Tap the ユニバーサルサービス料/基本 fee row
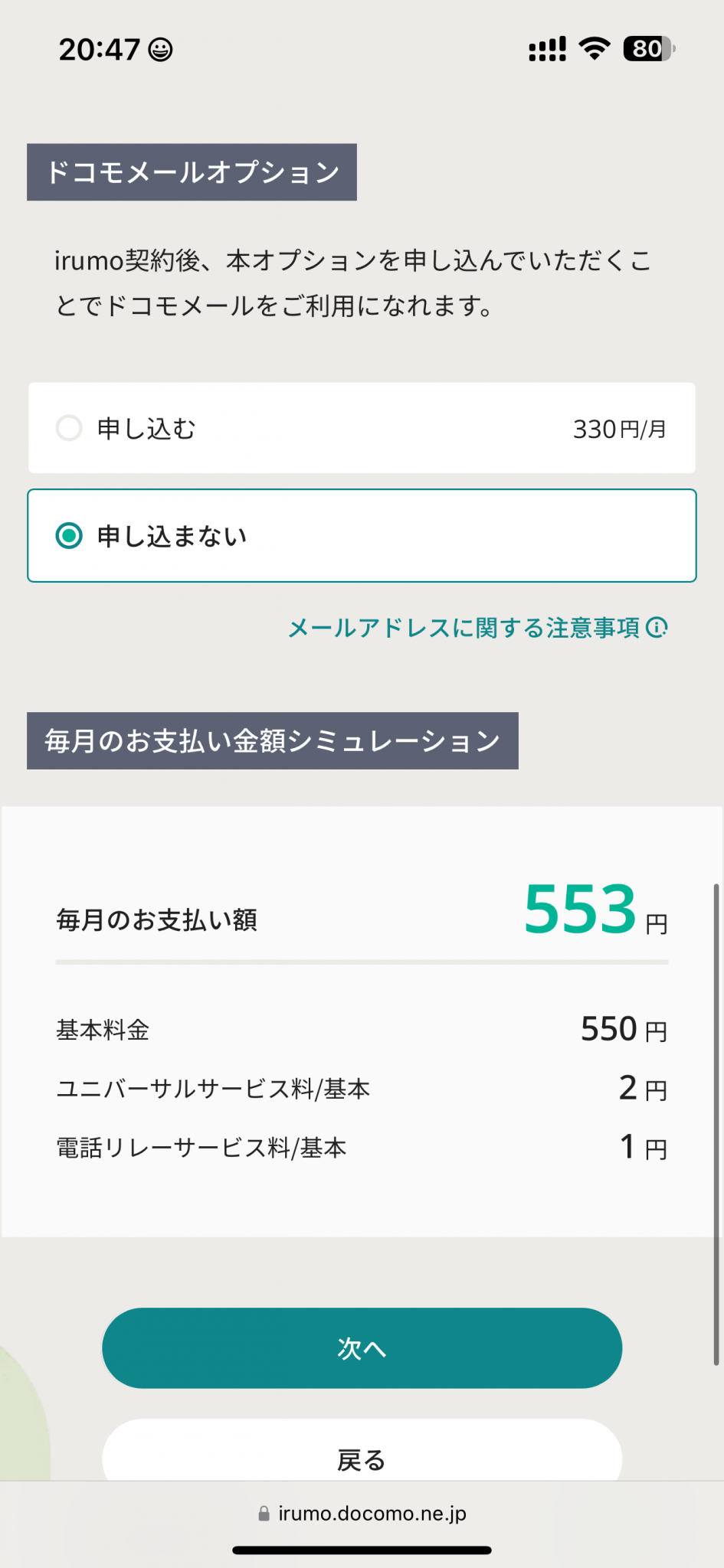The width and height of the screenshot is (724, 1568). click(x=360, y=1089)
